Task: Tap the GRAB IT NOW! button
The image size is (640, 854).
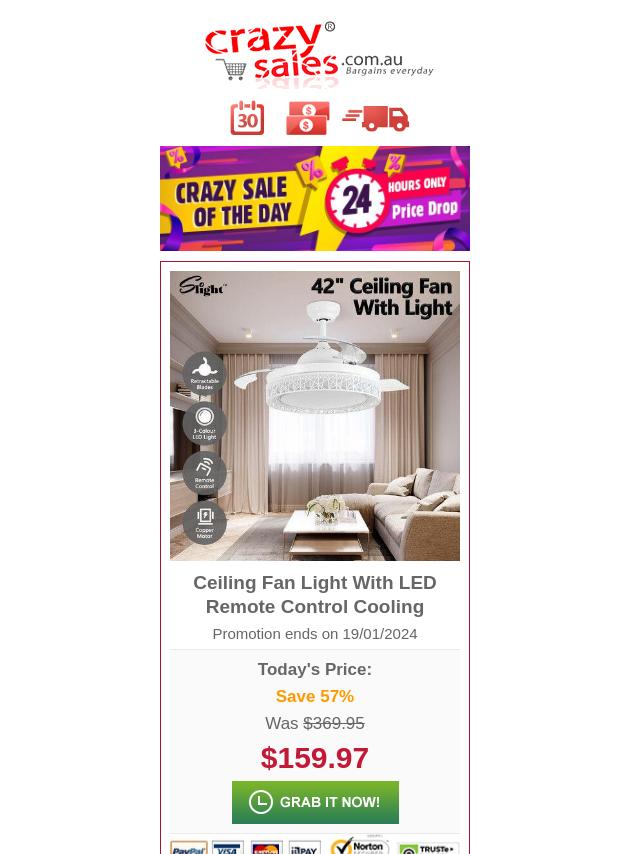Action: coord(315,802)
